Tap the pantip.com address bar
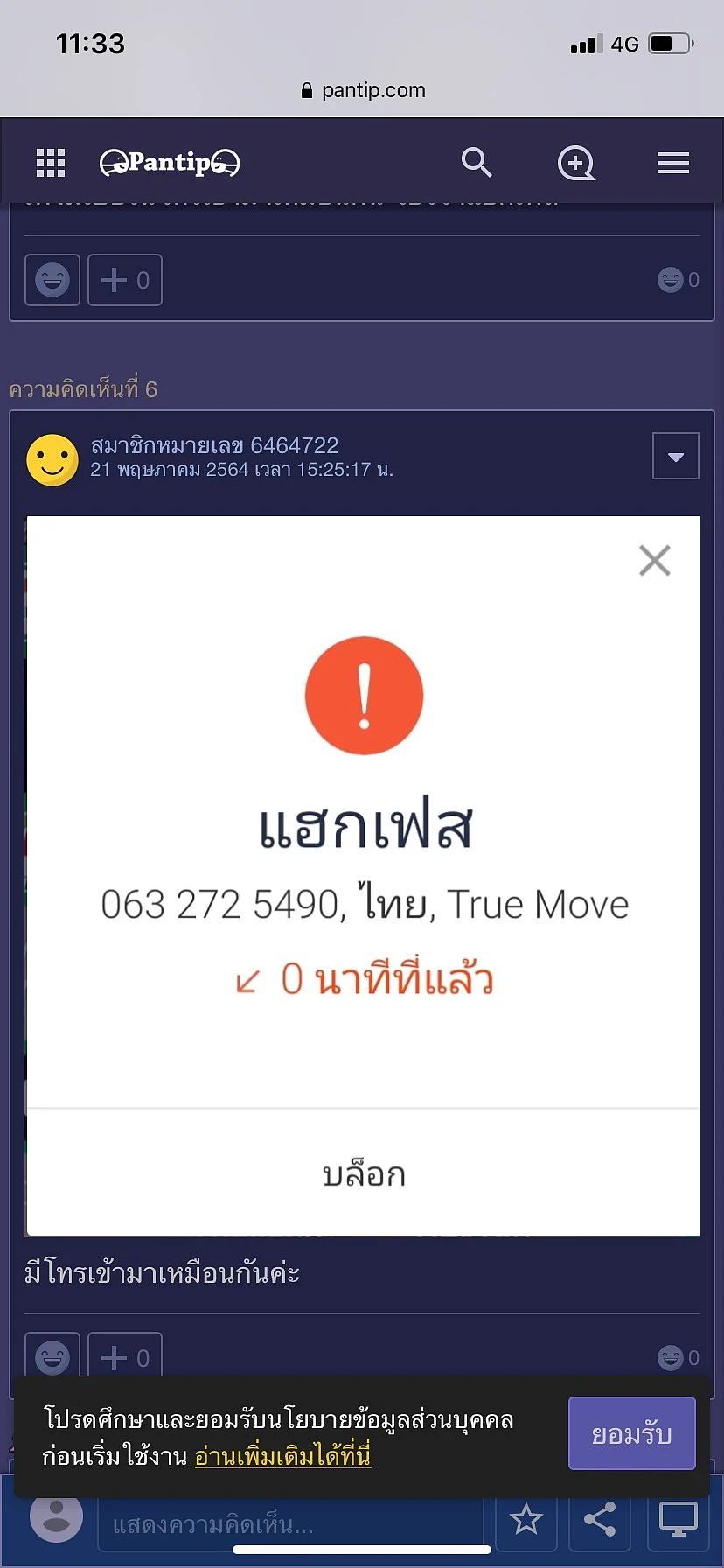This screenshot has height=1568, width=724. (362, 90)
